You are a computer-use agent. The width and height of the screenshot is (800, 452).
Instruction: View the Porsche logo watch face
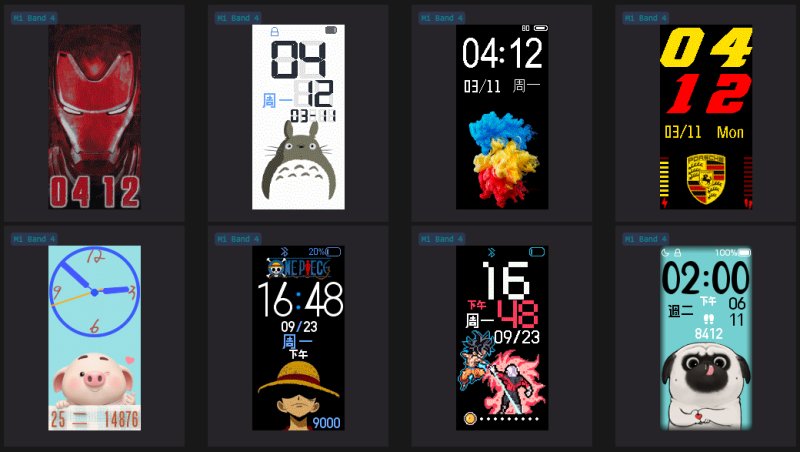pos(706,117)
